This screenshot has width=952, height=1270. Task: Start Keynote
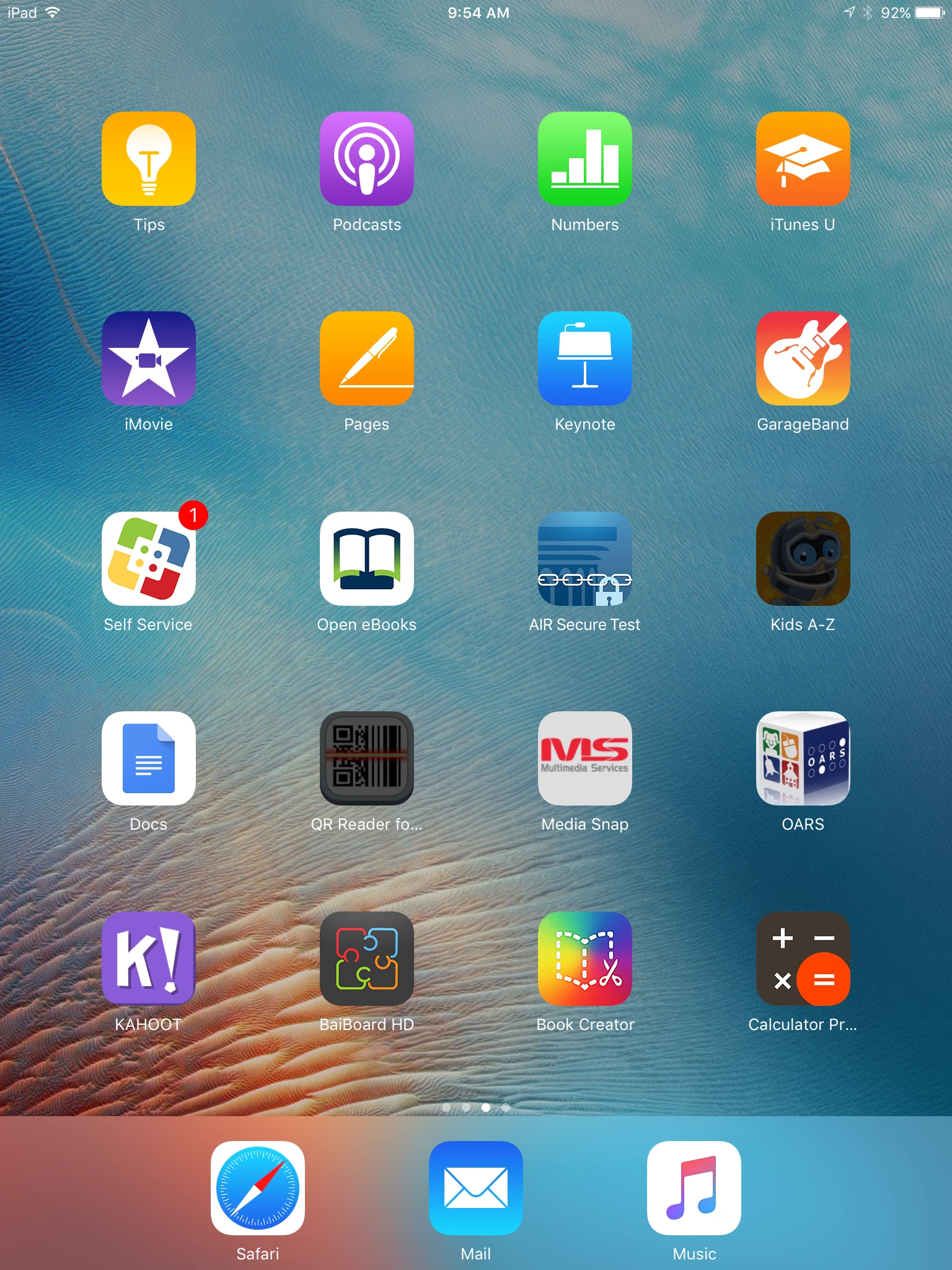coord(585,358)
